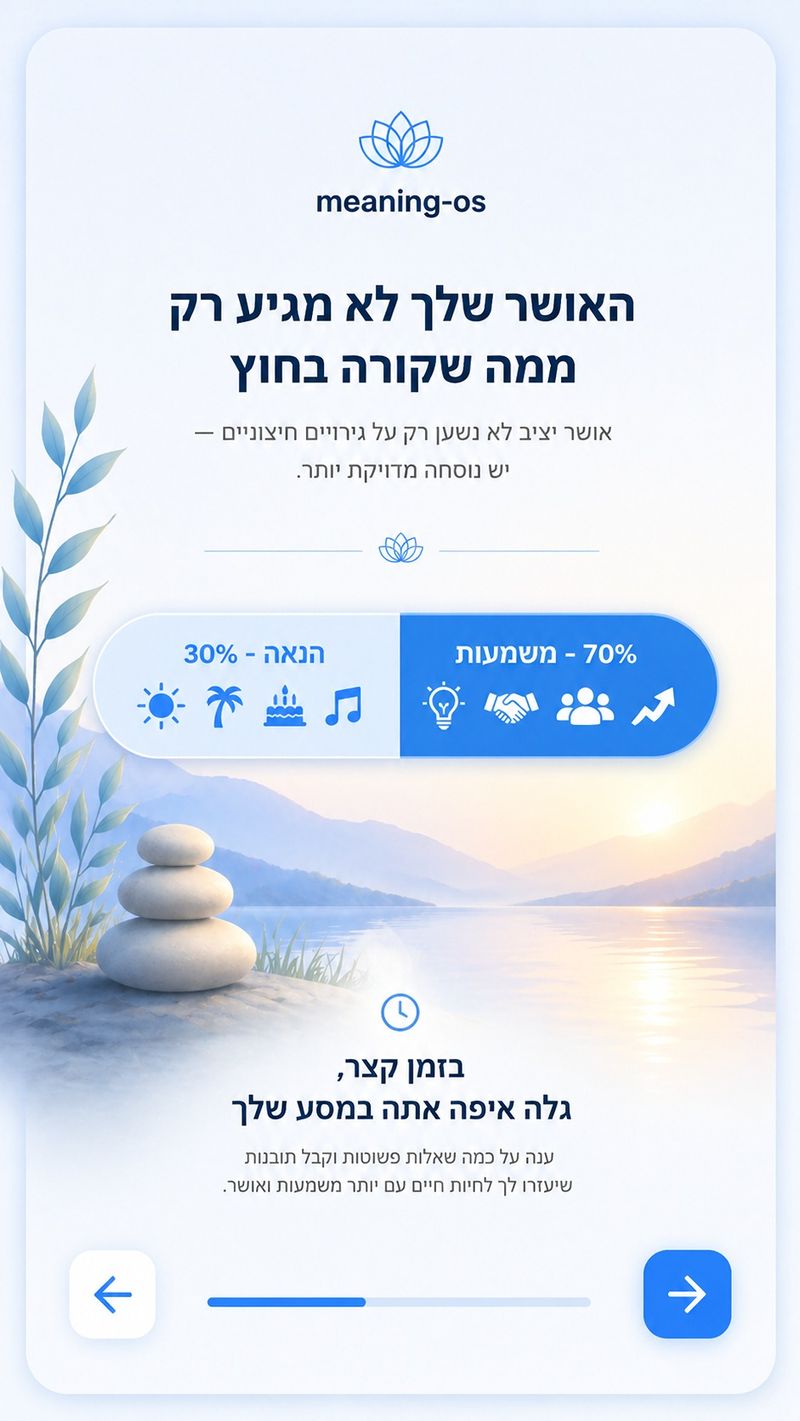
Task: Continue with the blue next arrow button
Action: (687, 1294)
